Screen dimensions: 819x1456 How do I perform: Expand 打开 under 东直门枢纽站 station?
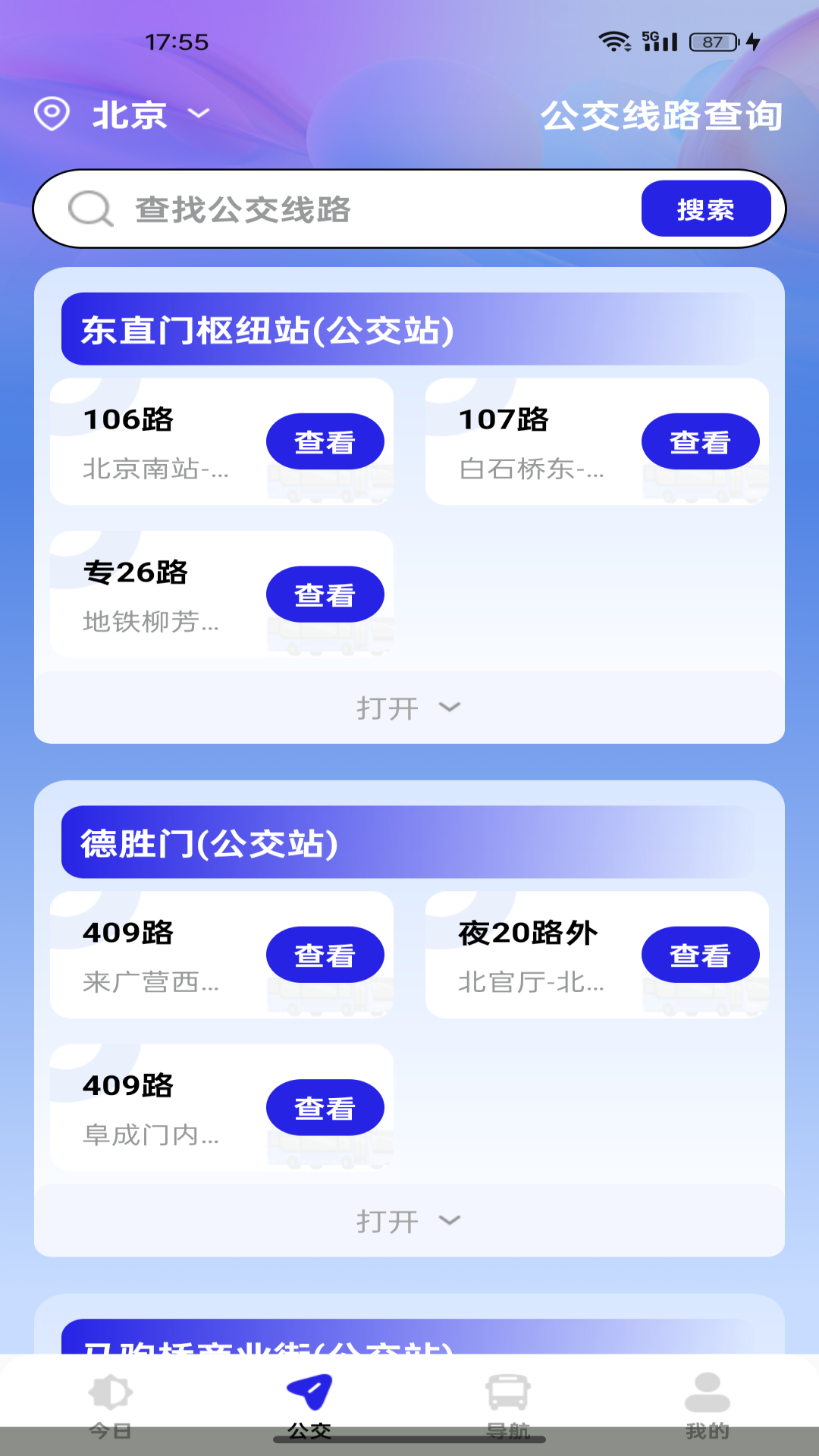409,708
